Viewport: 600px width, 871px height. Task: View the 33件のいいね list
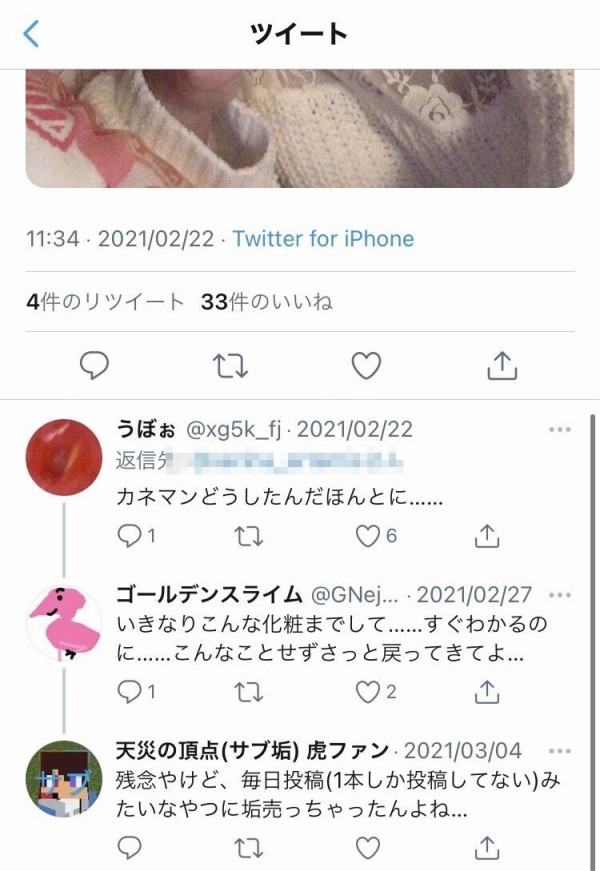click(x=267, y=302)
